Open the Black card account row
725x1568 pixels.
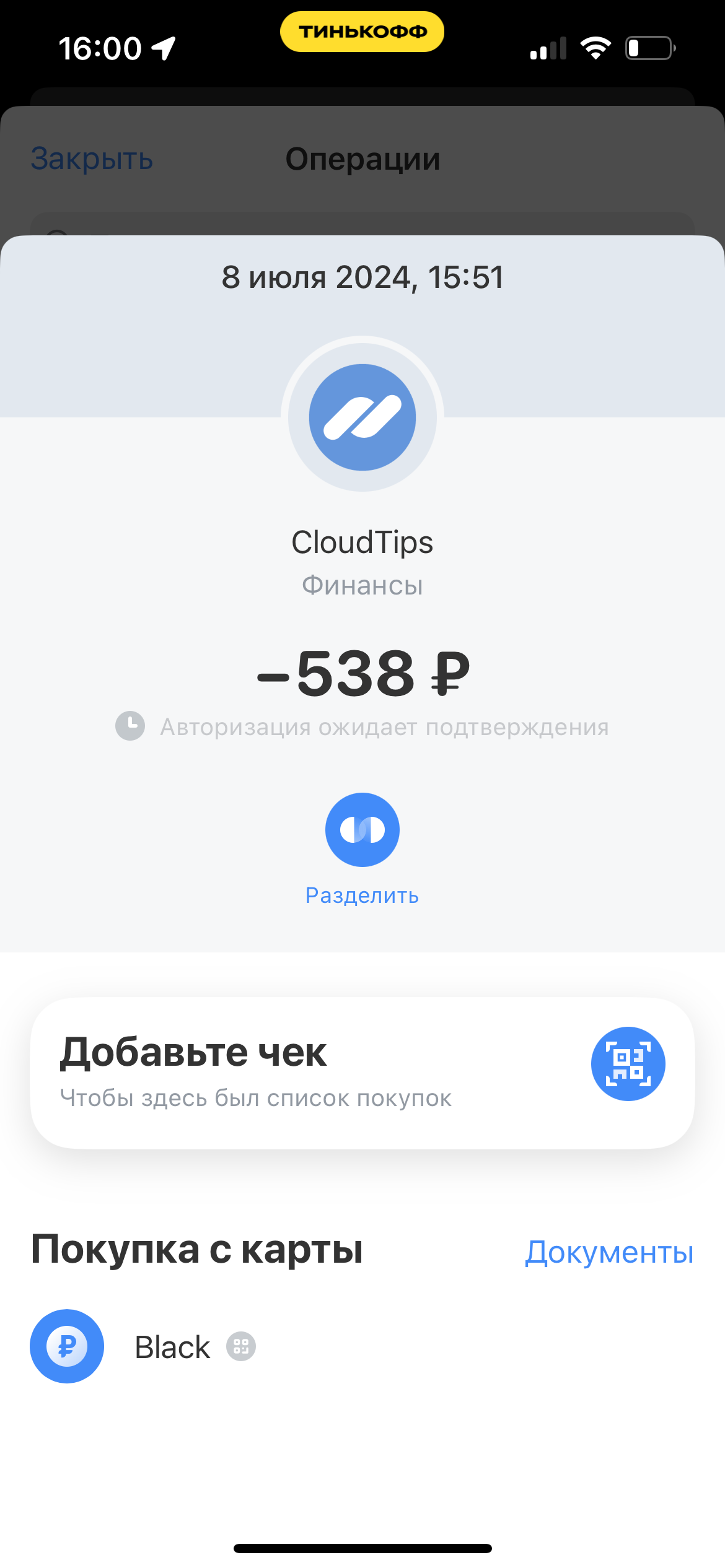coord(174,1347)
